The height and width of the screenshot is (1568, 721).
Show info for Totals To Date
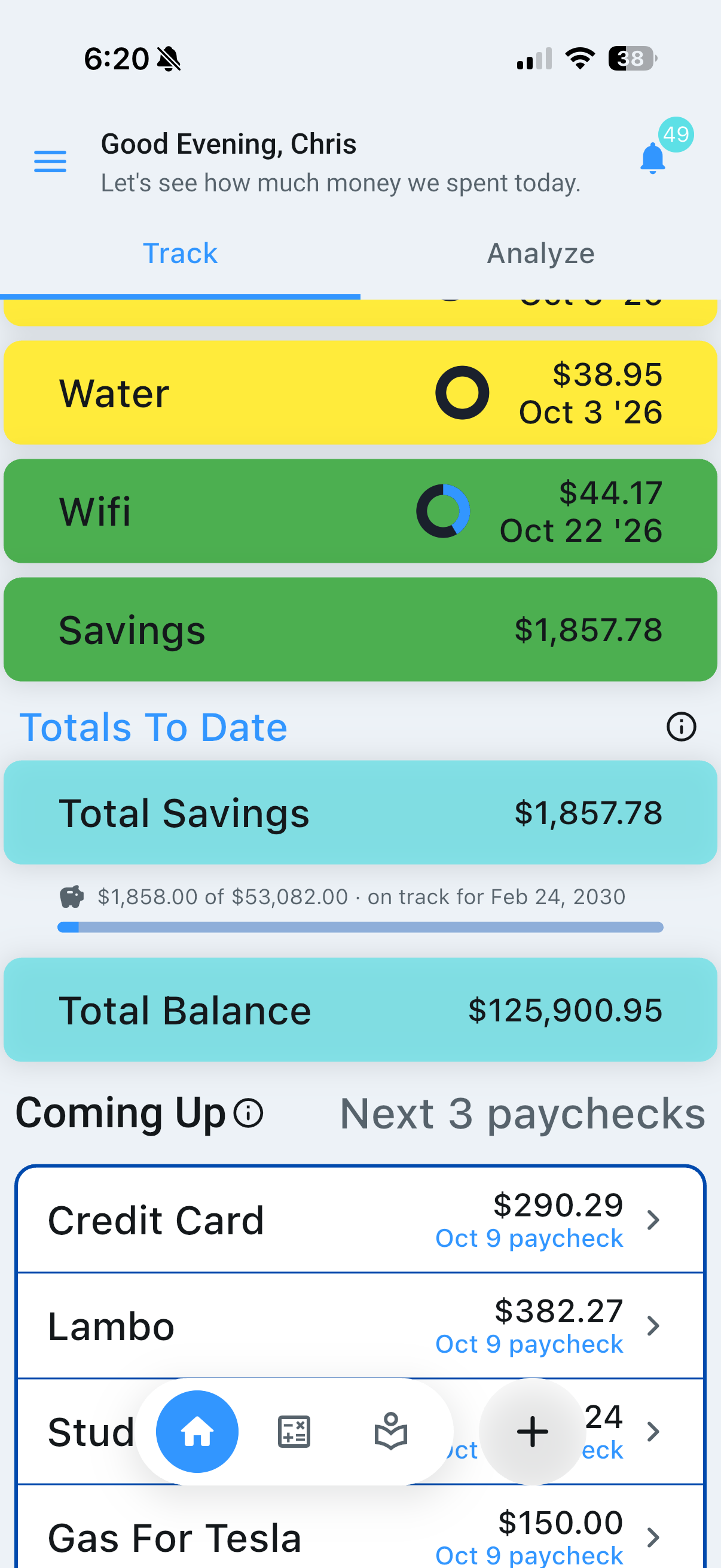click(x=681, y=727)
